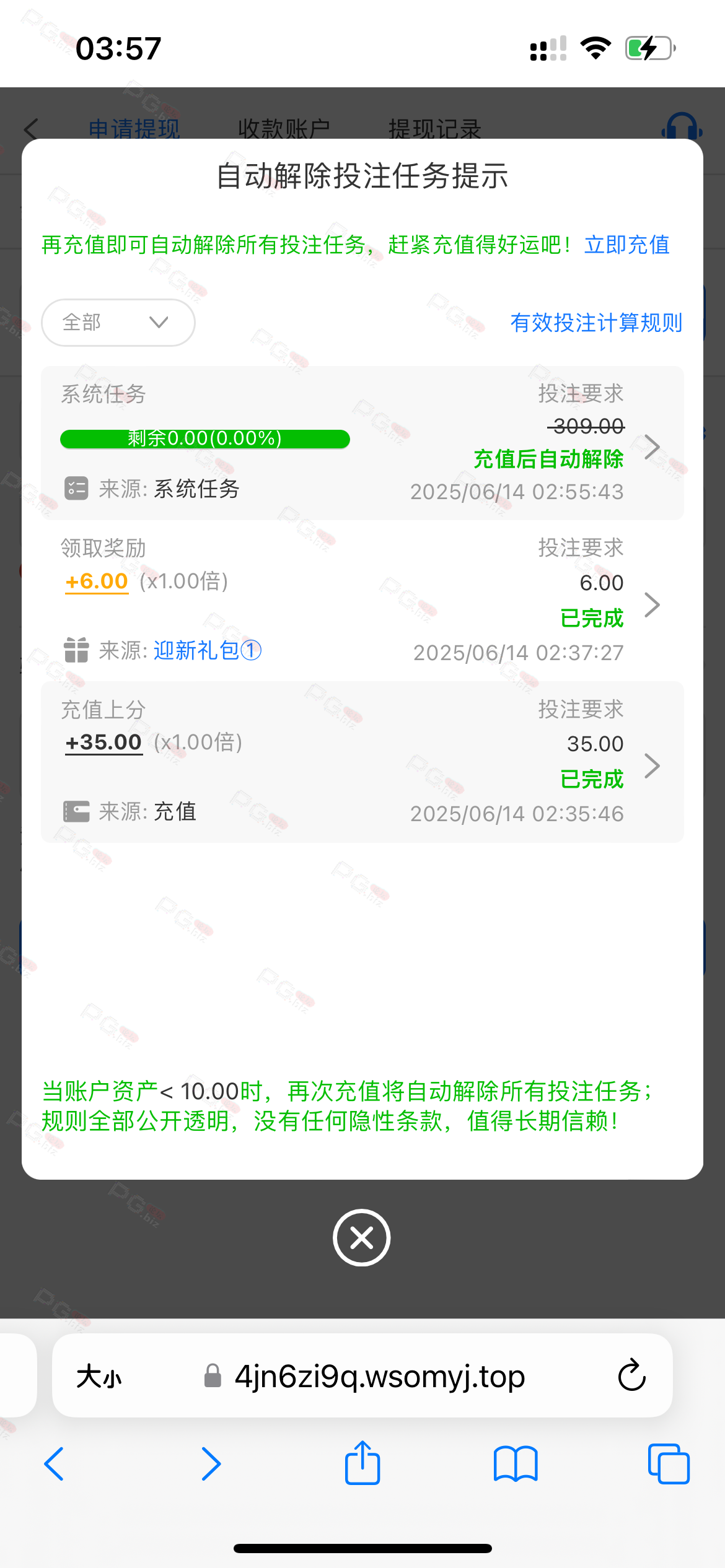
Task: Open the 领取奖励 +6.00 task row
Action: coord(362,601)
